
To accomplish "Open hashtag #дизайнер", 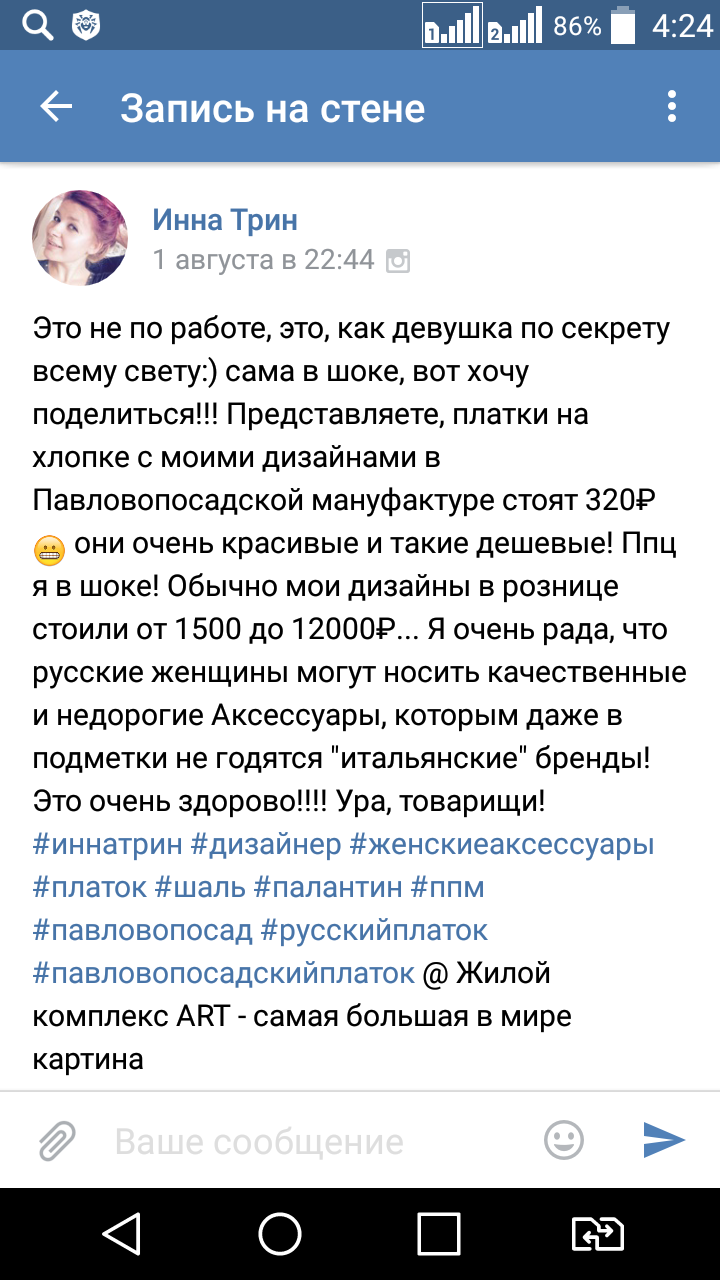I will pos(266,844).
